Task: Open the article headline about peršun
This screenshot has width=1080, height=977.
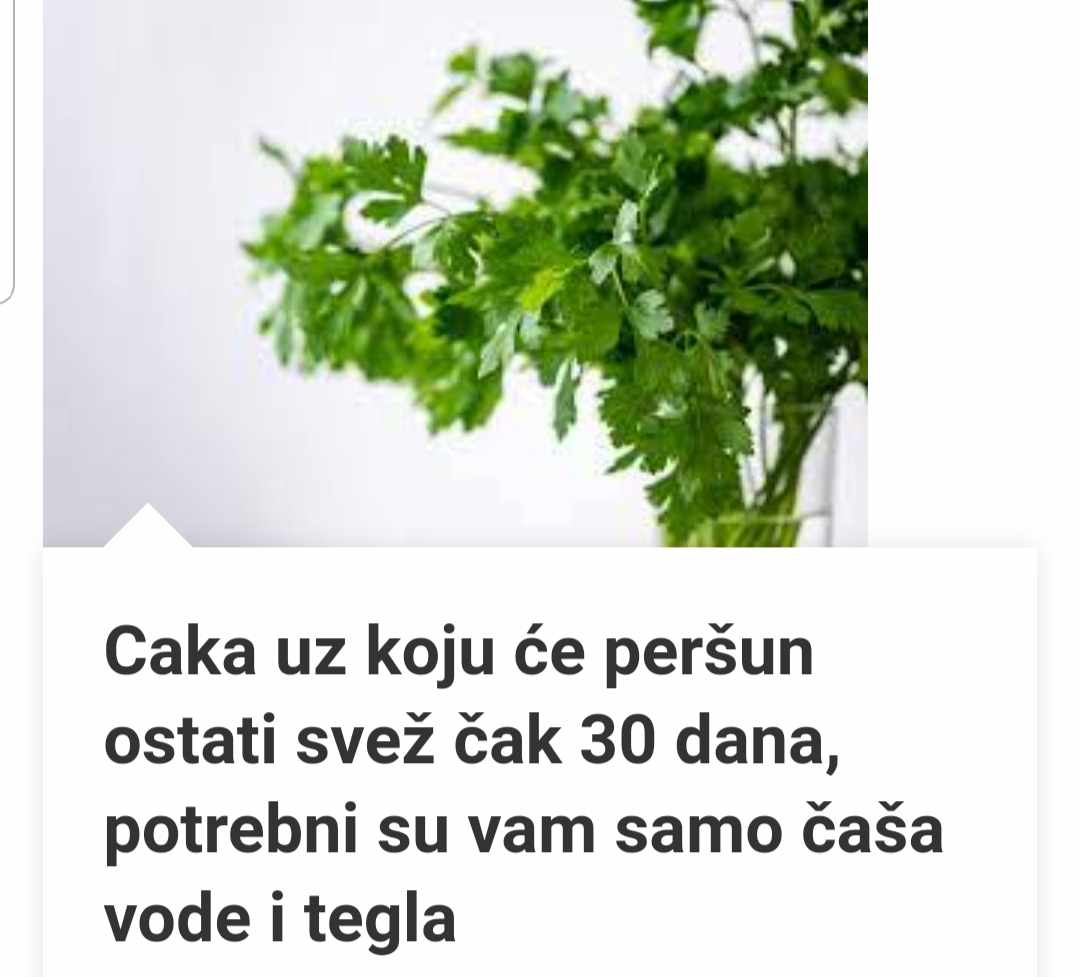Action: 523,786
